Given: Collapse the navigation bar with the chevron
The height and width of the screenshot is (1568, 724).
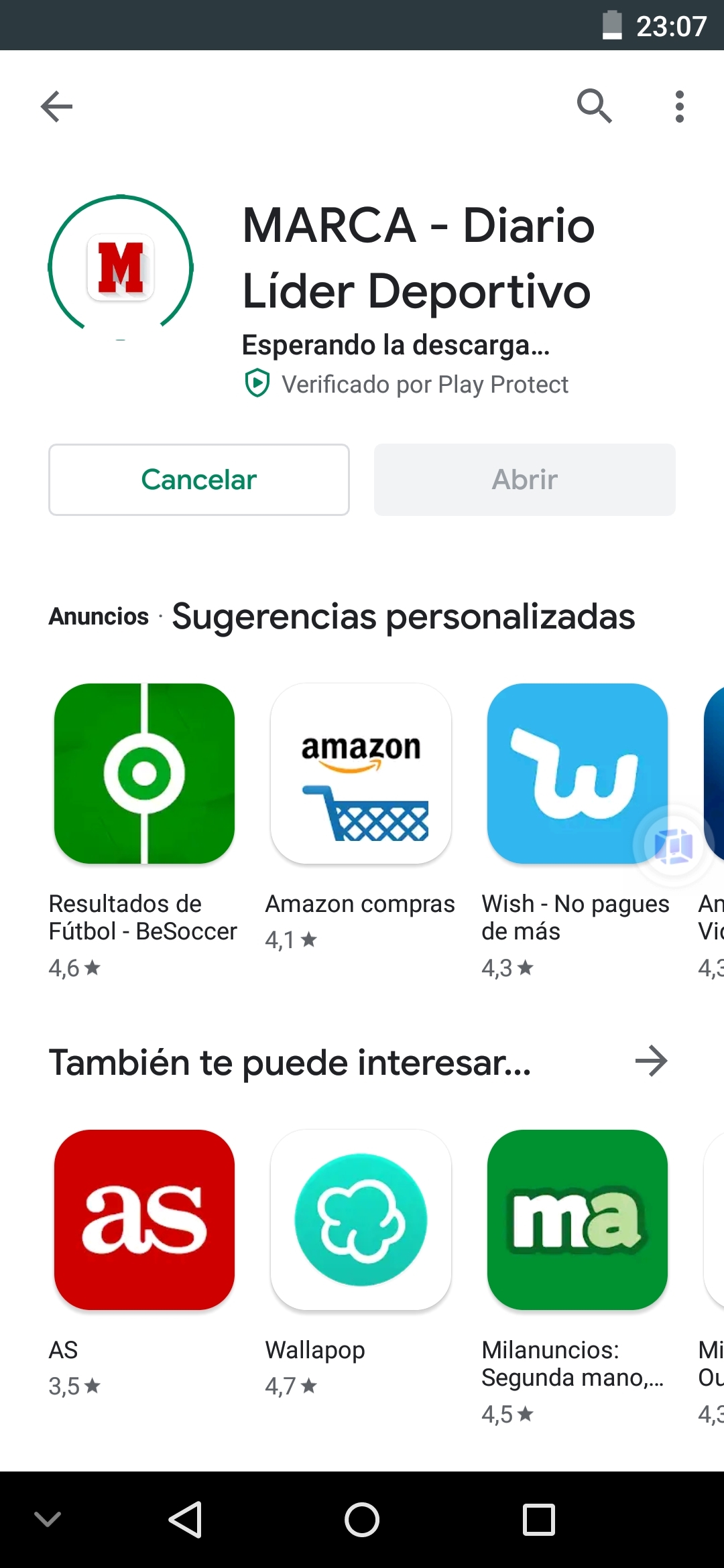Looking at the screenshot, I should pos(47,1520).
